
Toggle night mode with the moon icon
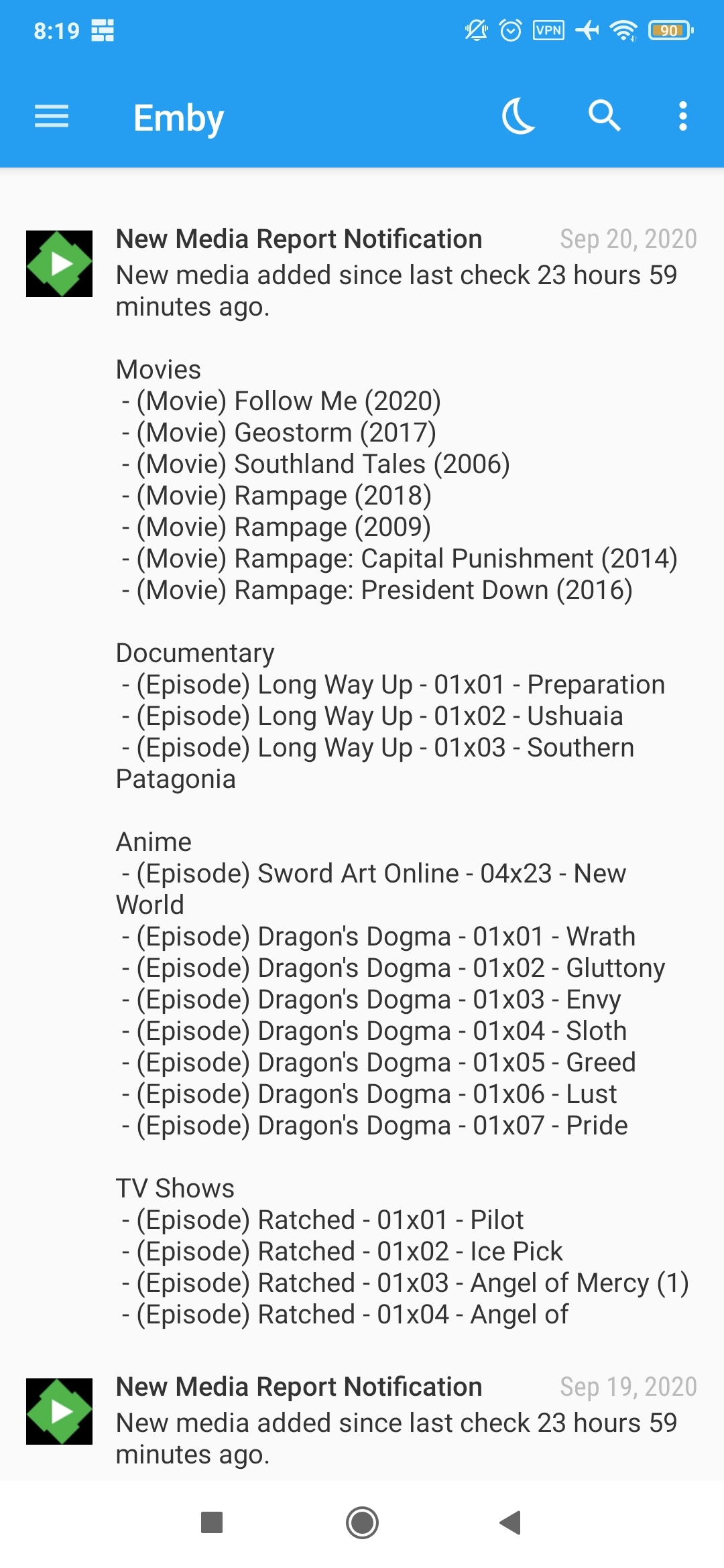click(519, 117)
